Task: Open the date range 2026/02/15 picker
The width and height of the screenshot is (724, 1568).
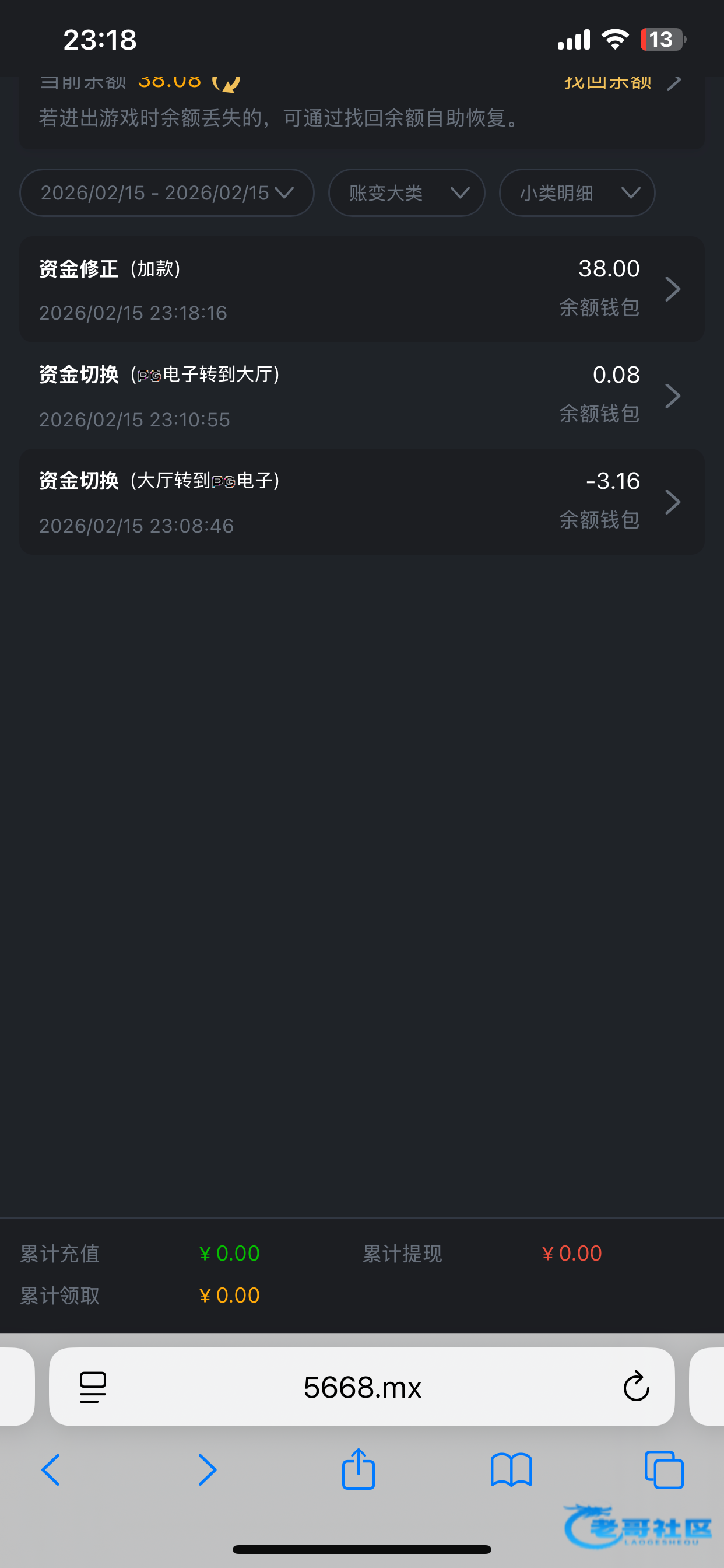Action: 167,193
